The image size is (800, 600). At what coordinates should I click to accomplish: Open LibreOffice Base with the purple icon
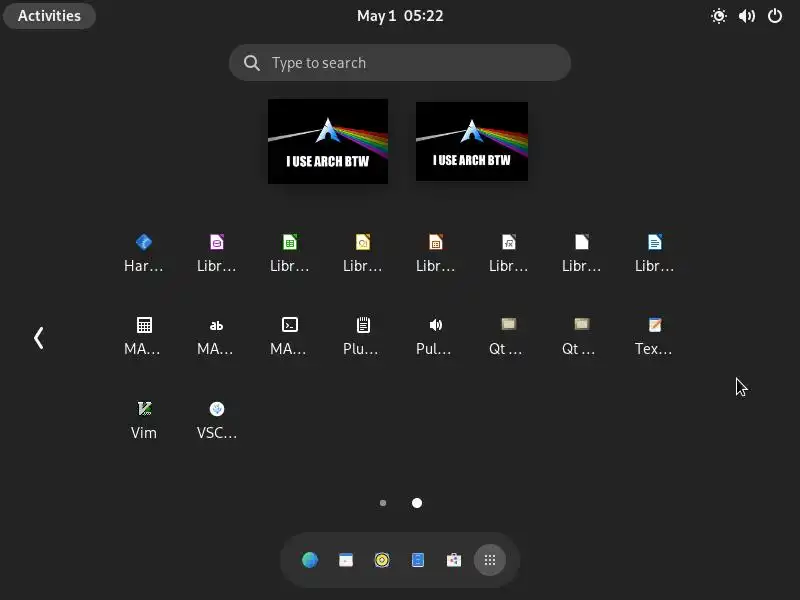[x=217, y=252]
